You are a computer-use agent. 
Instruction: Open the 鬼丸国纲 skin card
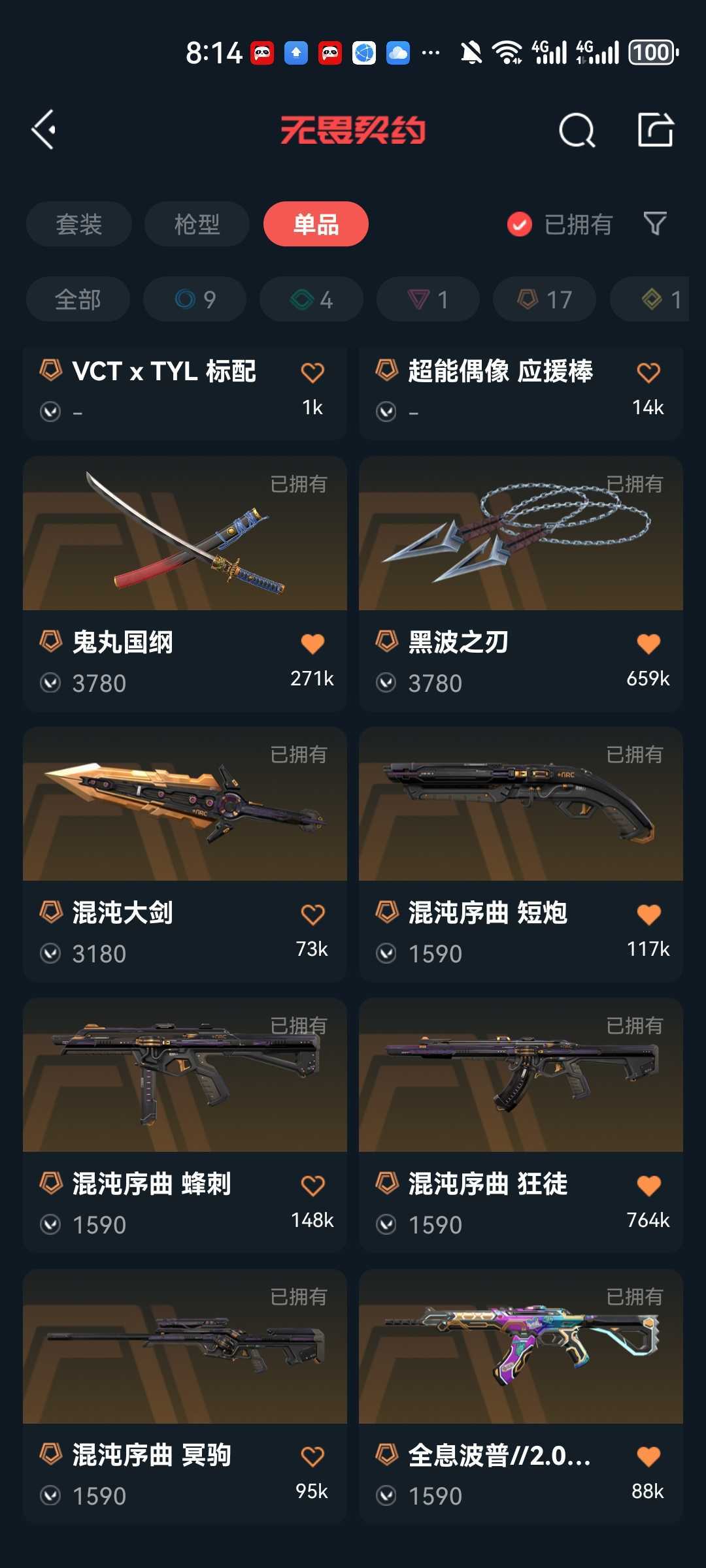pyautogui.click(x=185, y=584)
